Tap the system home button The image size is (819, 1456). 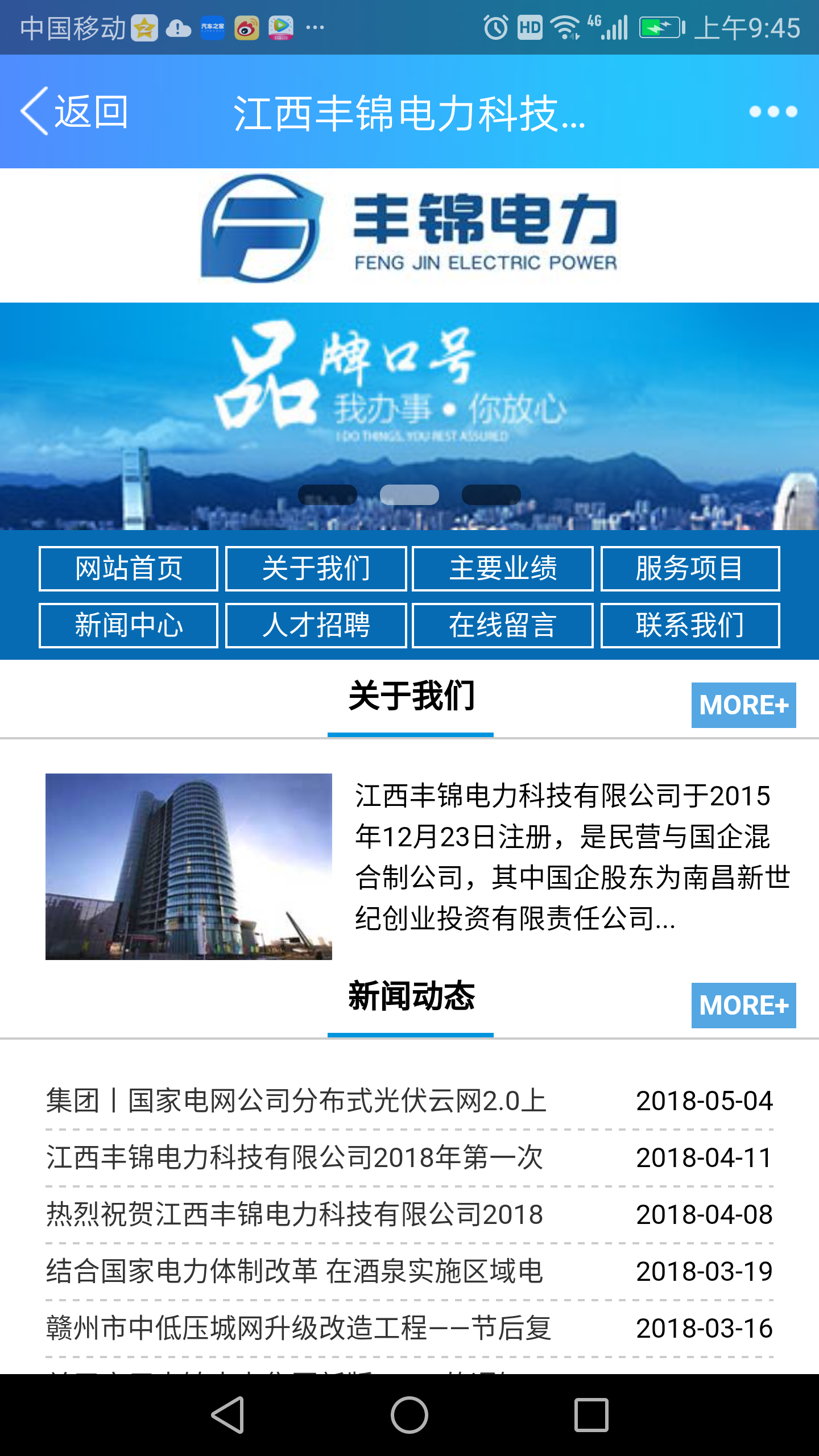[409, 1415]
